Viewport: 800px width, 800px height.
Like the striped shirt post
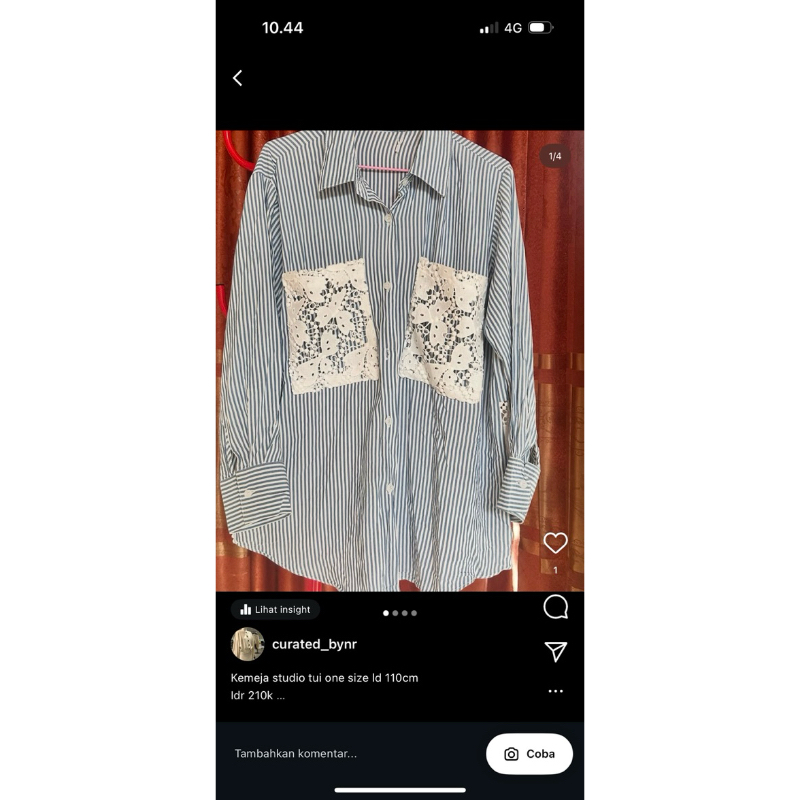(x=556, y=543)
